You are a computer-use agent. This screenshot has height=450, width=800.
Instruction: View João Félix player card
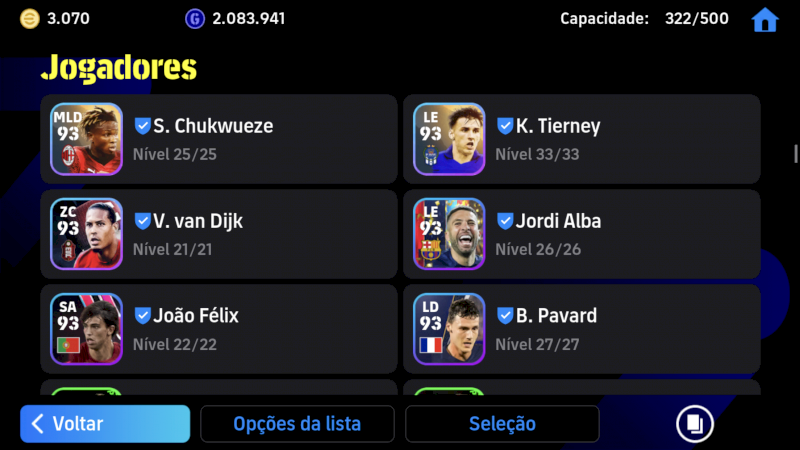pos(219,328)
